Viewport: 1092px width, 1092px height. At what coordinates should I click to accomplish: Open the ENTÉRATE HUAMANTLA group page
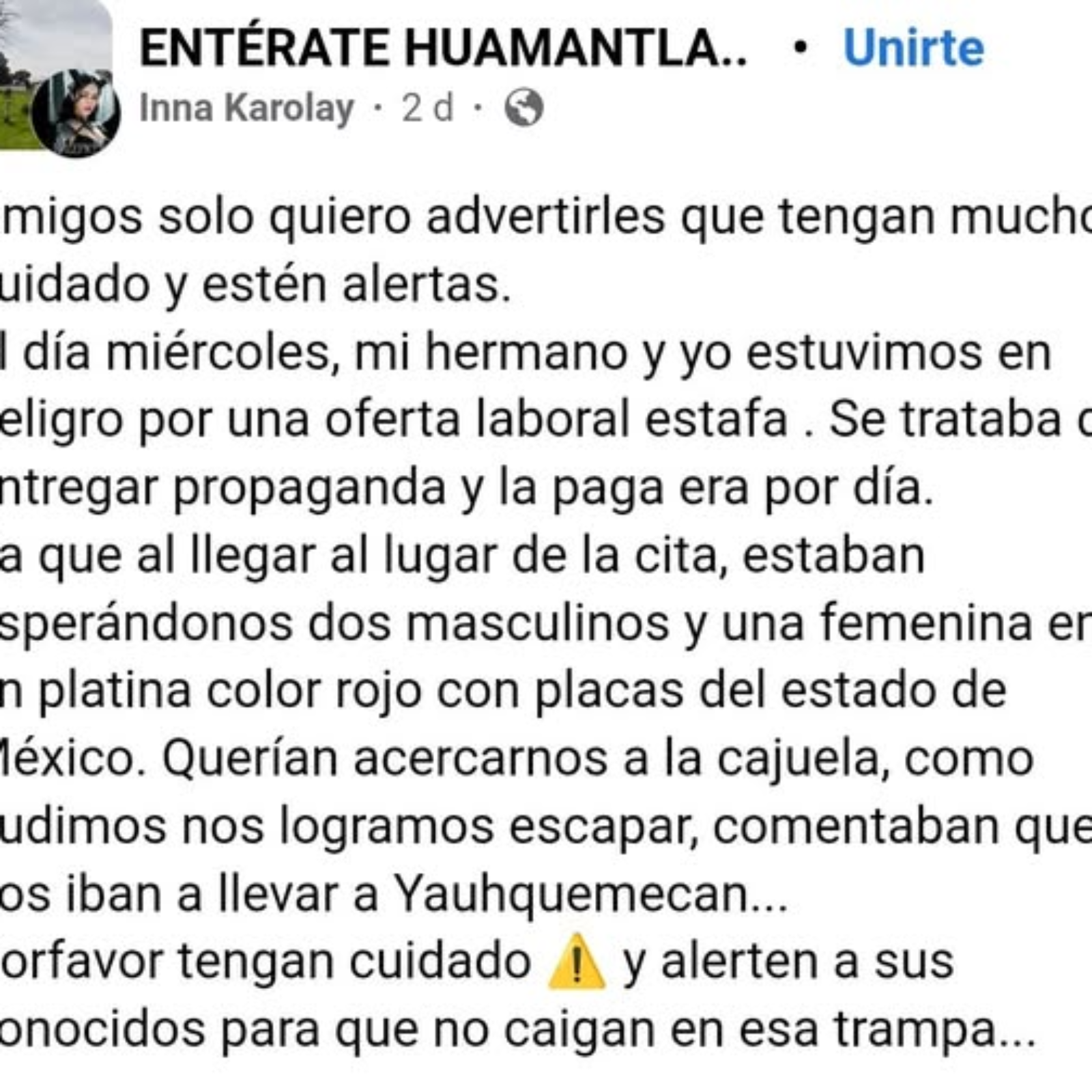click(x=442, y=48)
